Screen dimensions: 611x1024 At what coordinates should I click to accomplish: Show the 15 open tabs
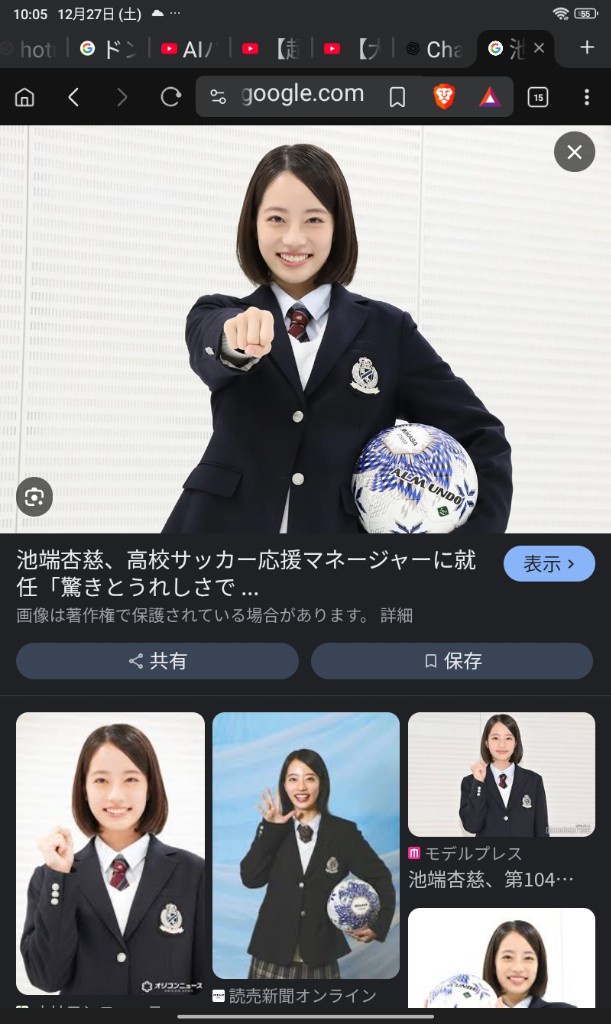pyautogui.click(x=538, y=97)
